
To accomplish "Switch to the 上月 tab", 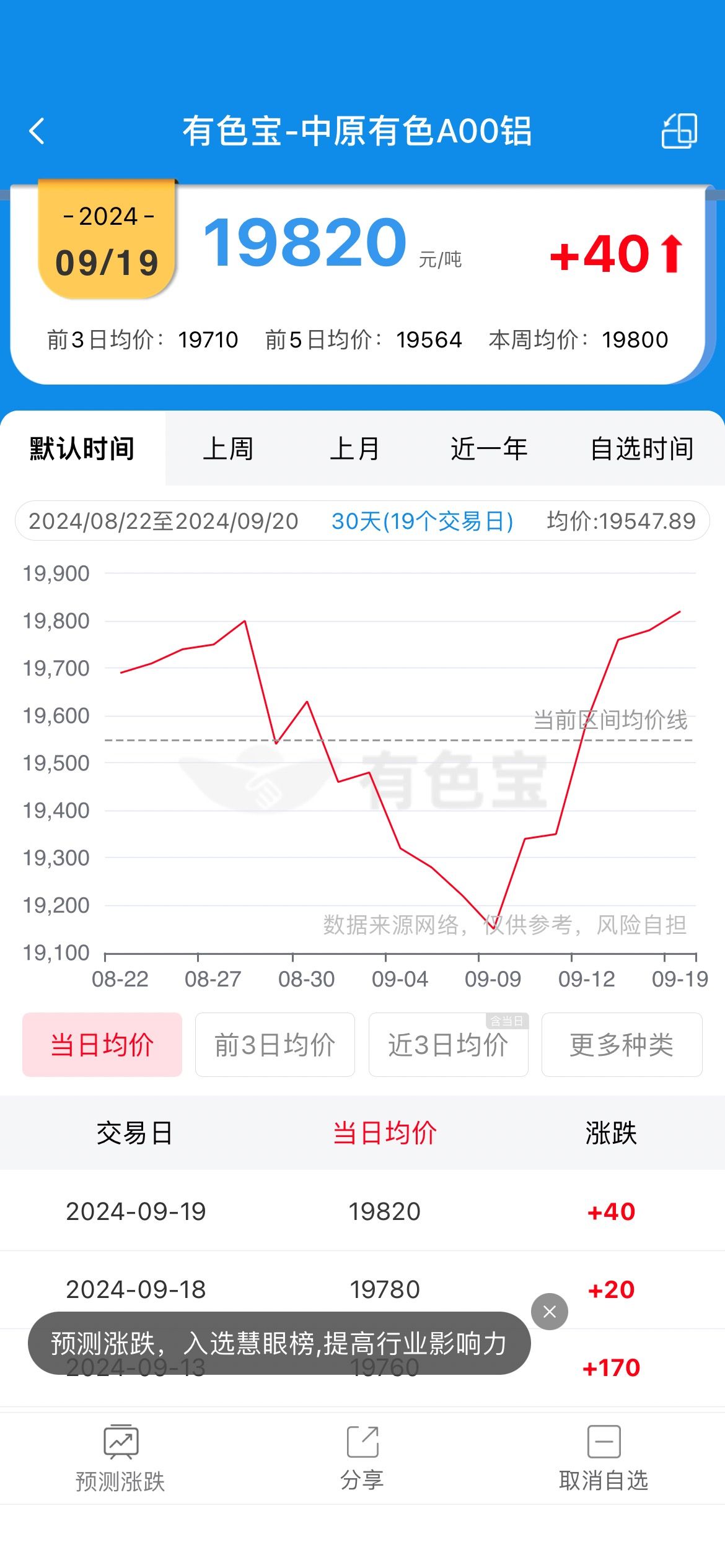I will tap(354, 448).
